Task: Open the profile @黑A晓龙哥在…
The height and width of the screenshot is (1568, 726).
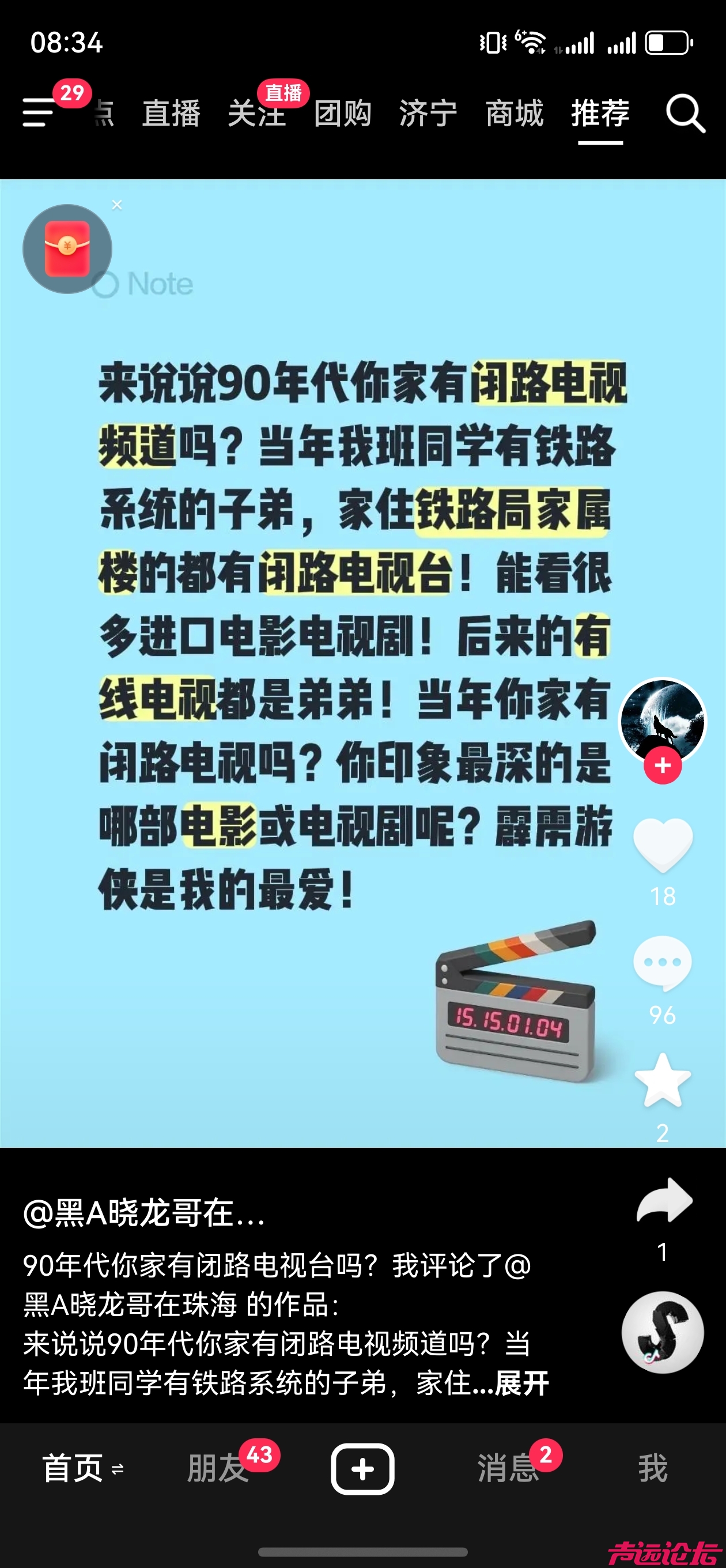Action: [x=143, y=1213]
